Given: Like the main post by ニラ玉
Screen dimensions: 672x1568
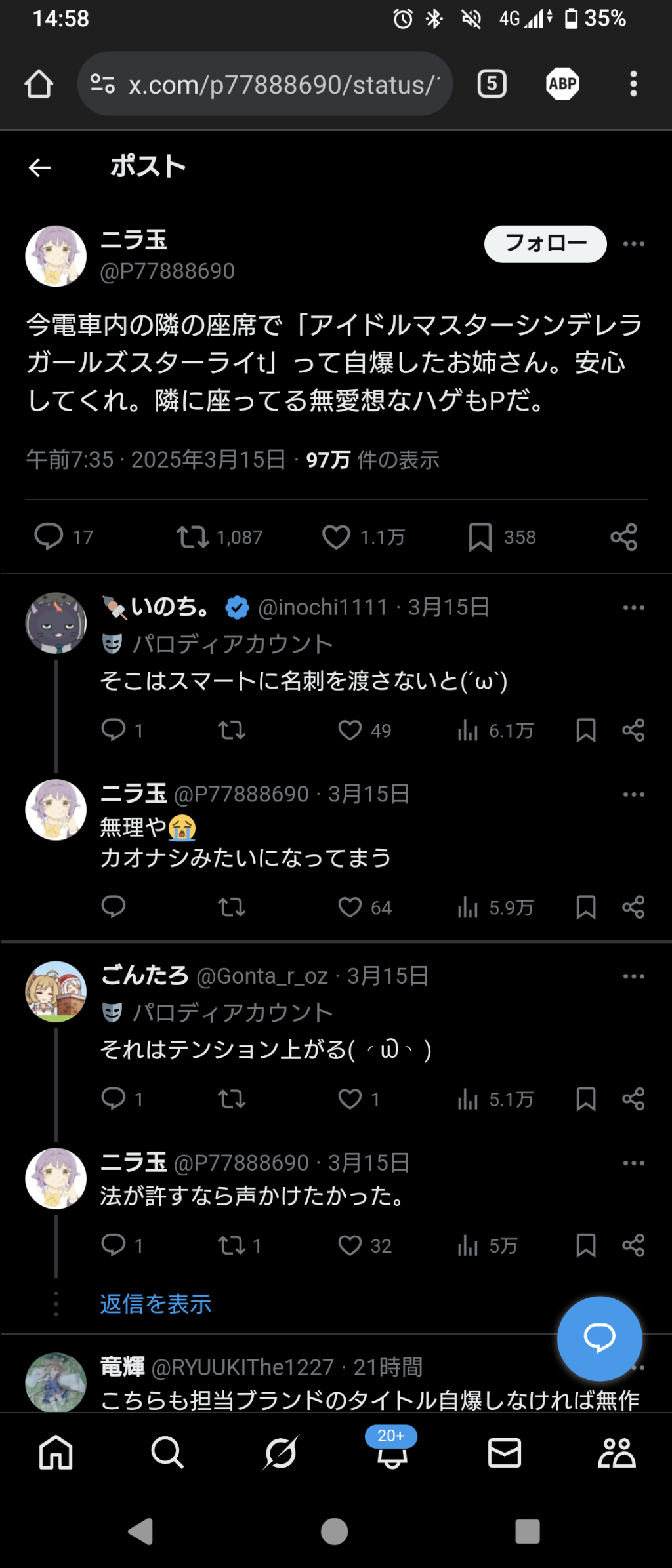Looking at the screenshot, I should tap(336, 537).
